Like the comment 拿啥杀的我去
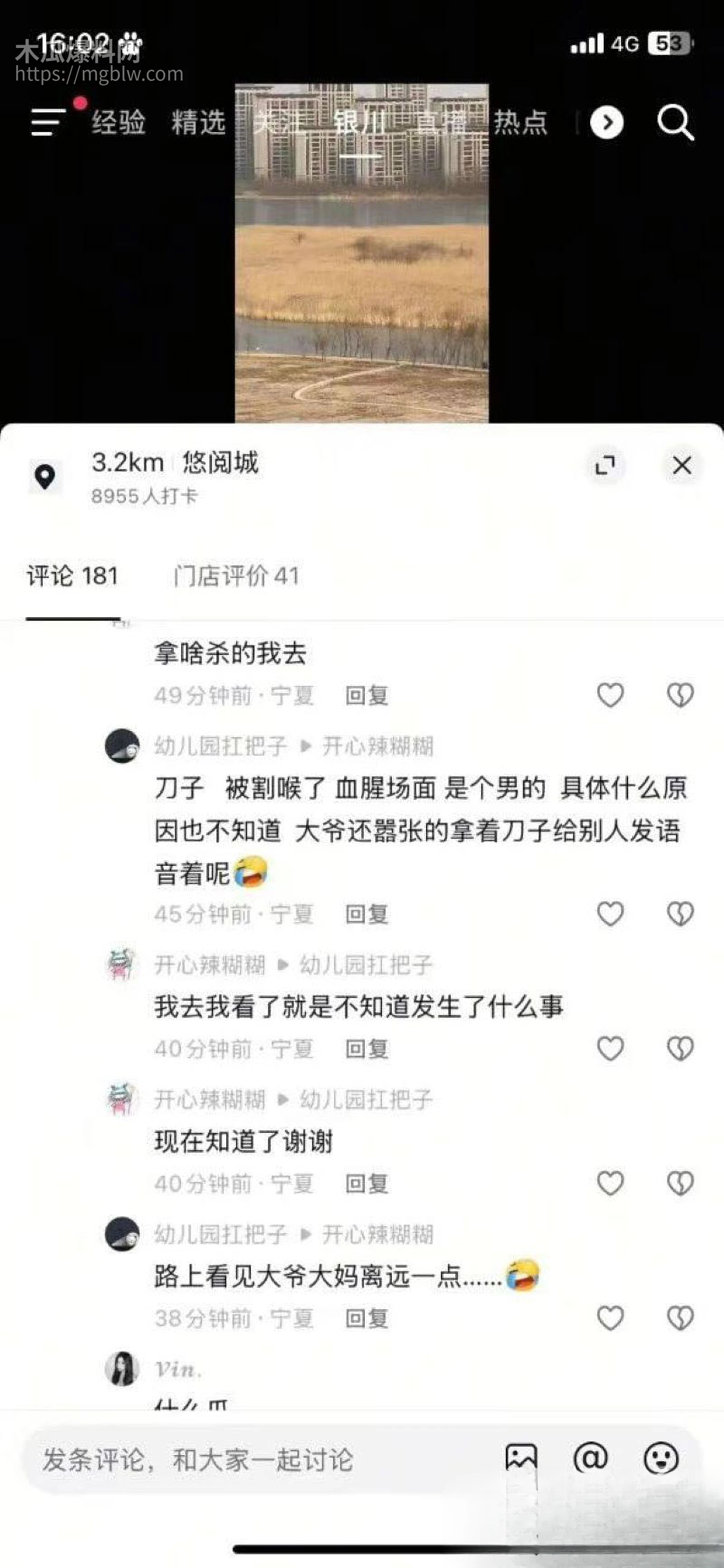 [610, 695]
